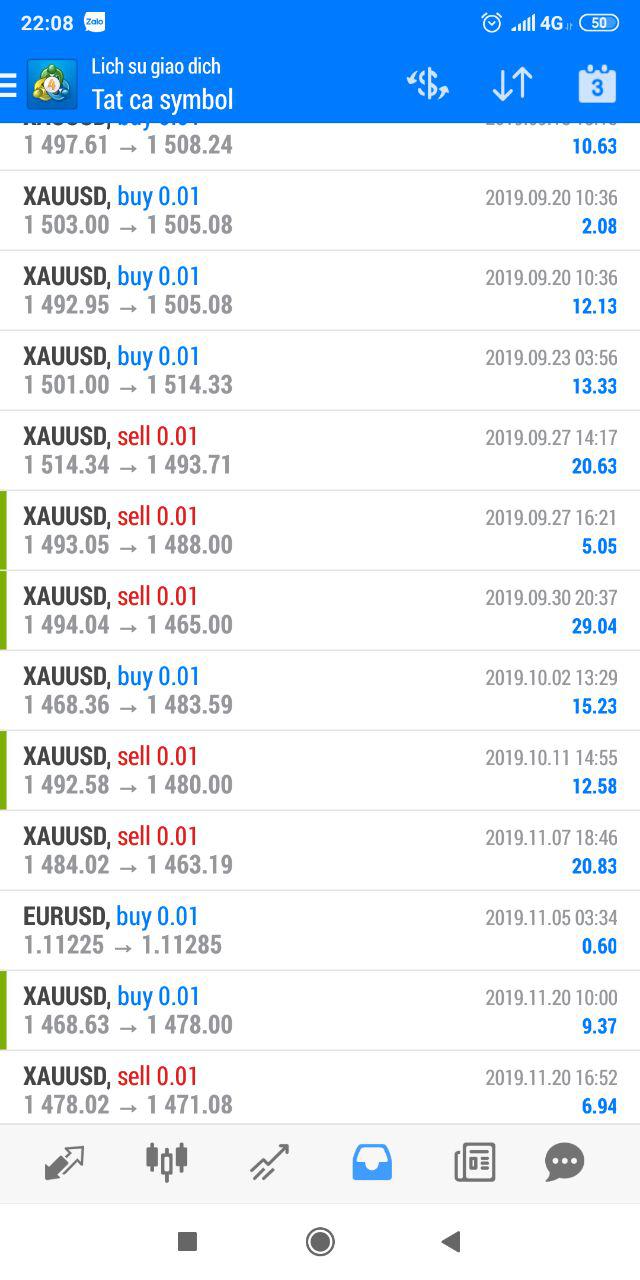
Task: Open the XAUUSD sell trade profiting 20.63
Action: coord(320,450)
